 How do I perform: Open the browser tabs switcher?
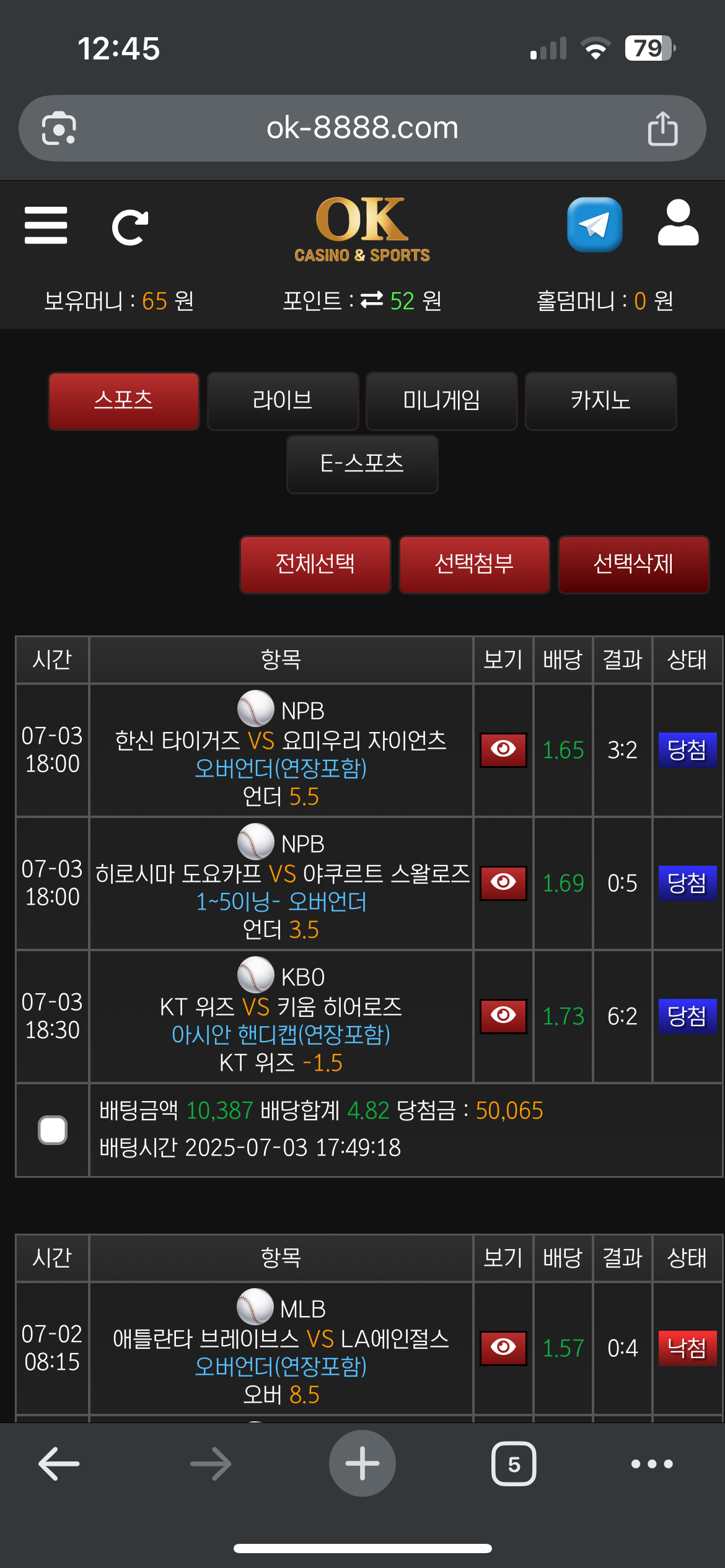514,1464
